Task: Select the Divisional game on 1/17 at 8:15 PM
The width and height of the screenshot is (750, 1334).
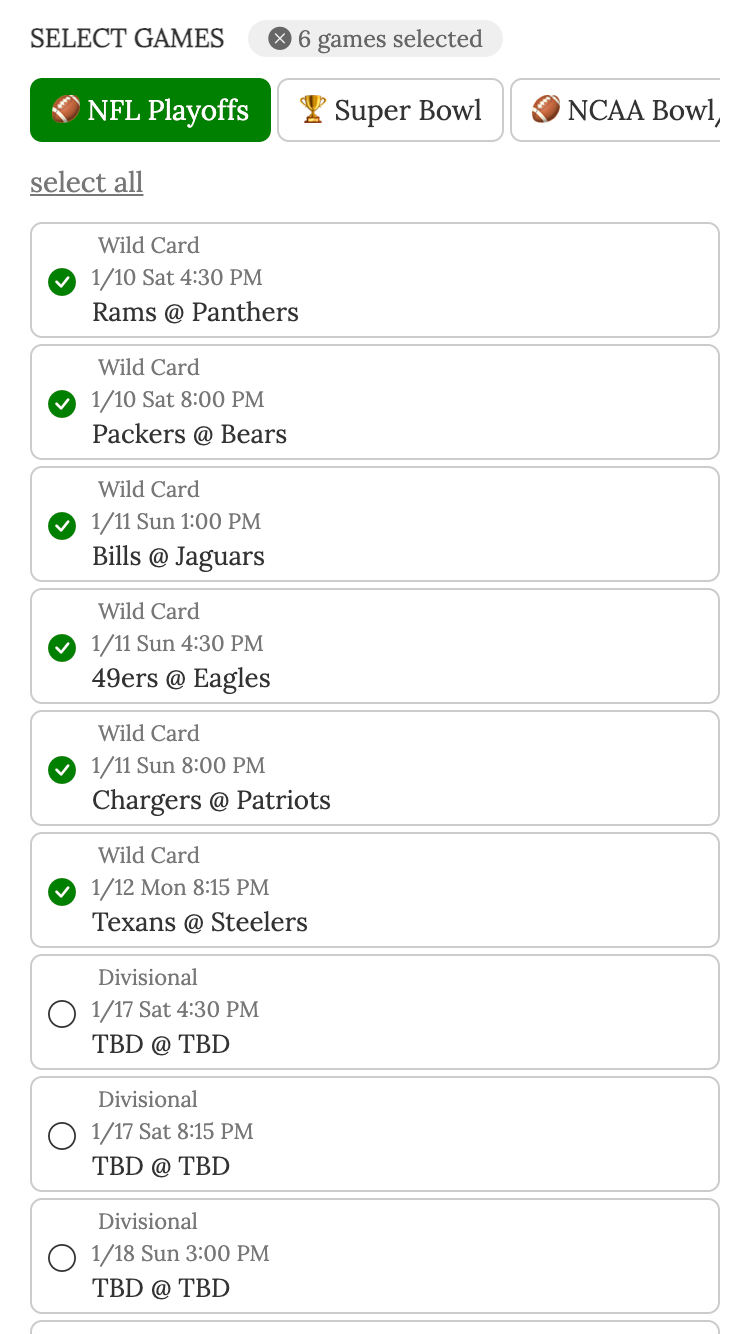Action: 62,1136
